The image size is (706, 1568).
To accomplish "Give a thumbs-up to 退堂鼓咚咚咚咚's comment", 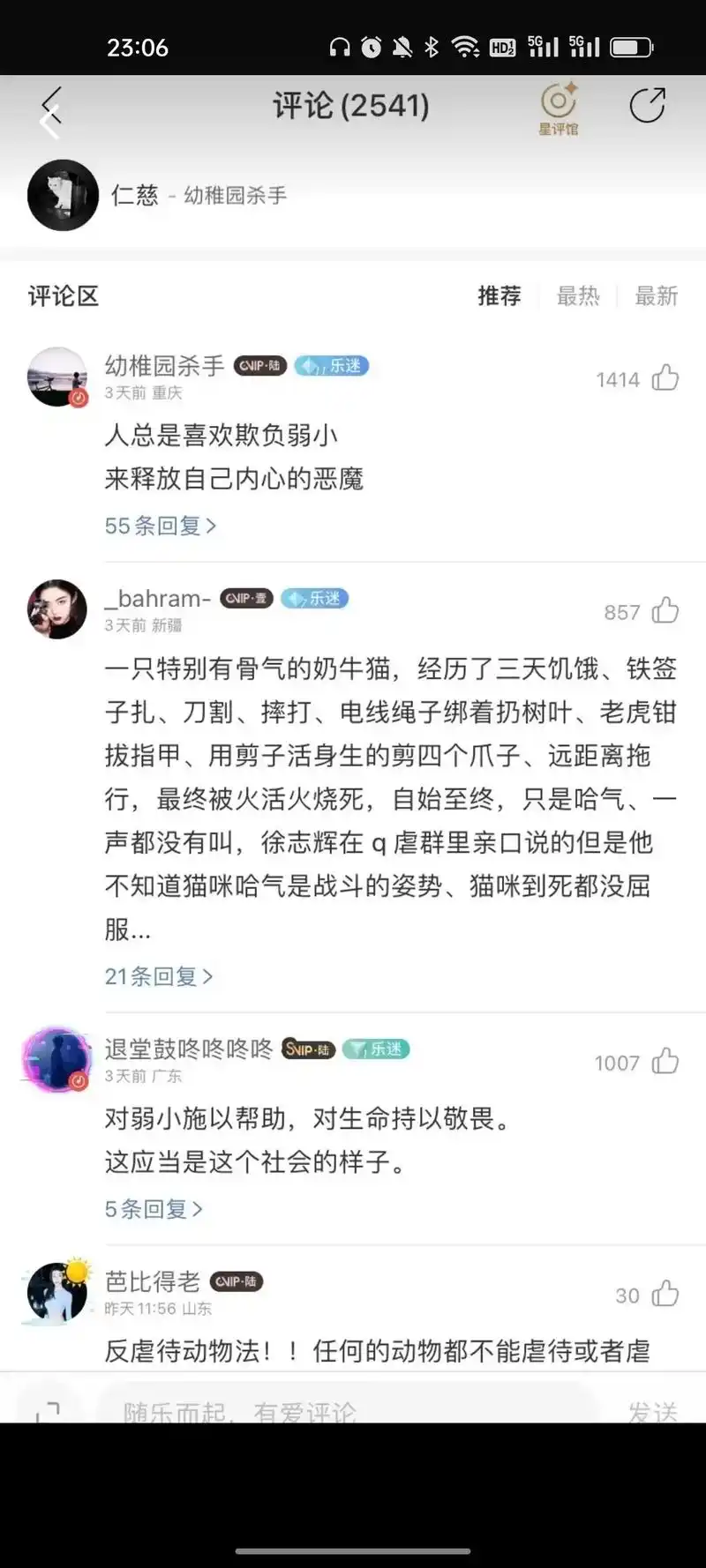I will [x=665, y=1061].
